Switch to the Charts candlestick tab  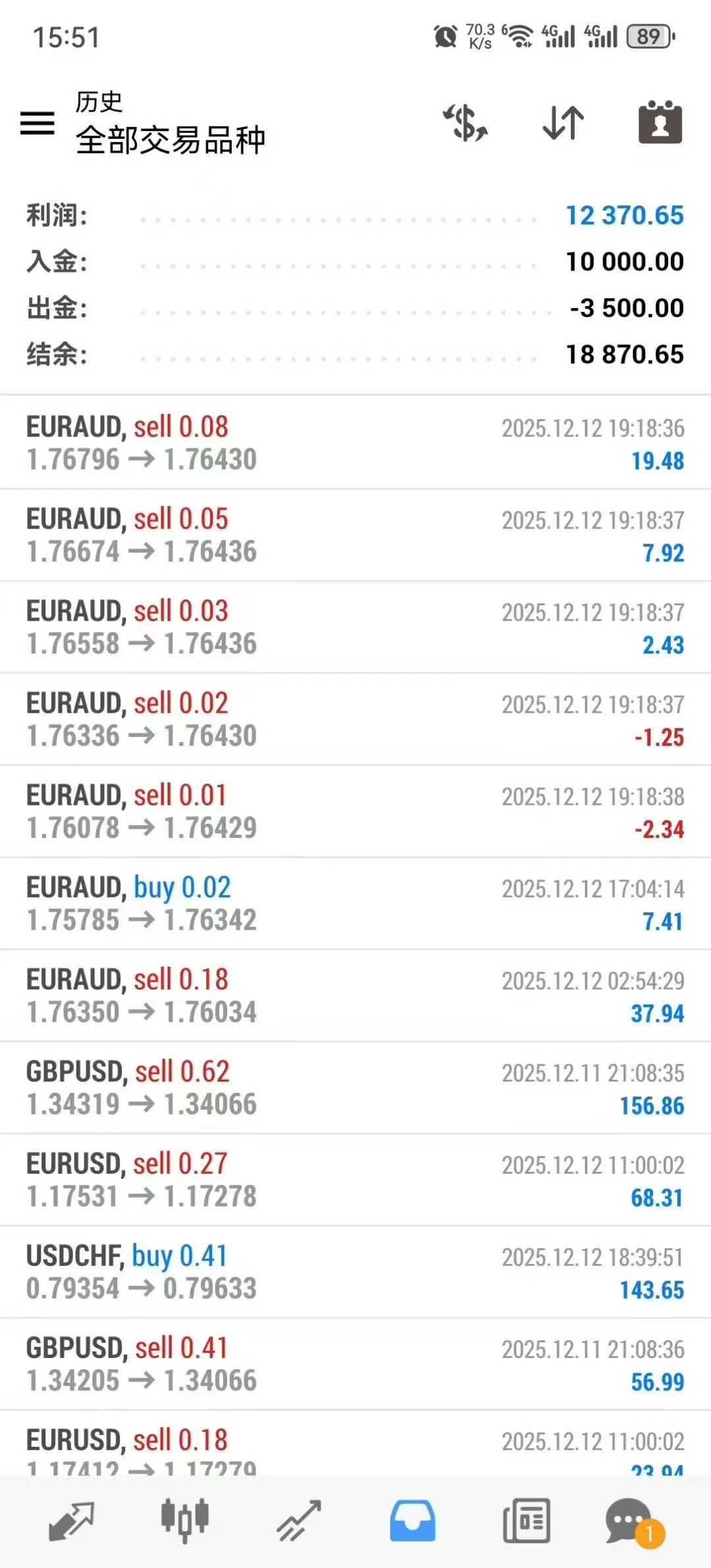pyautogui.click(x=185, y=1521)
